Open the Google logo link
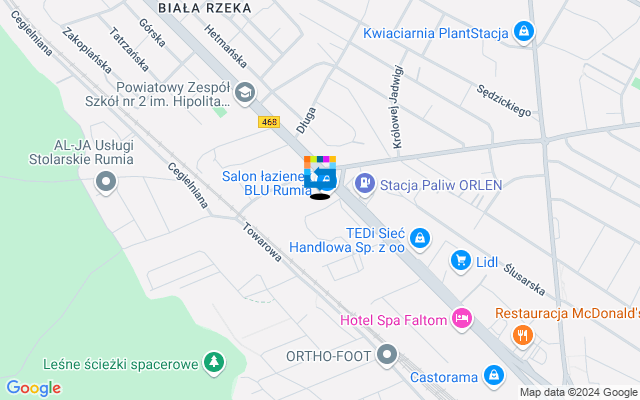The width and height of the screenshot is (640, 400). pyautogui.click(x=33, y=388)
